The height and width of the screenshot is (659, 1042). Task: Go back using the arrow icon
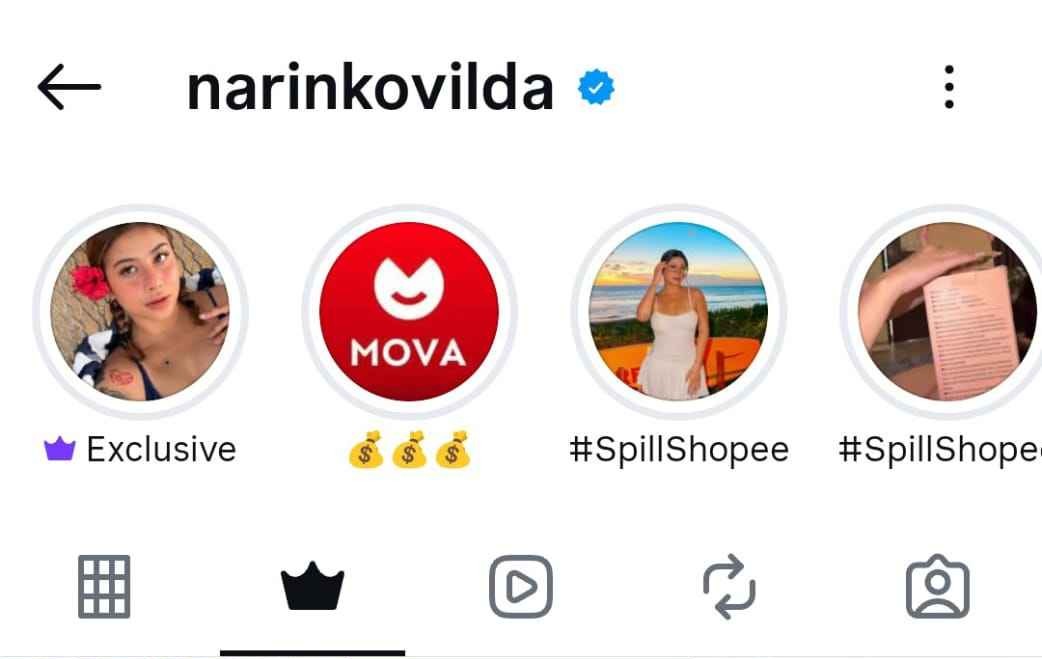pyautogui.click(x=69, y=87)
